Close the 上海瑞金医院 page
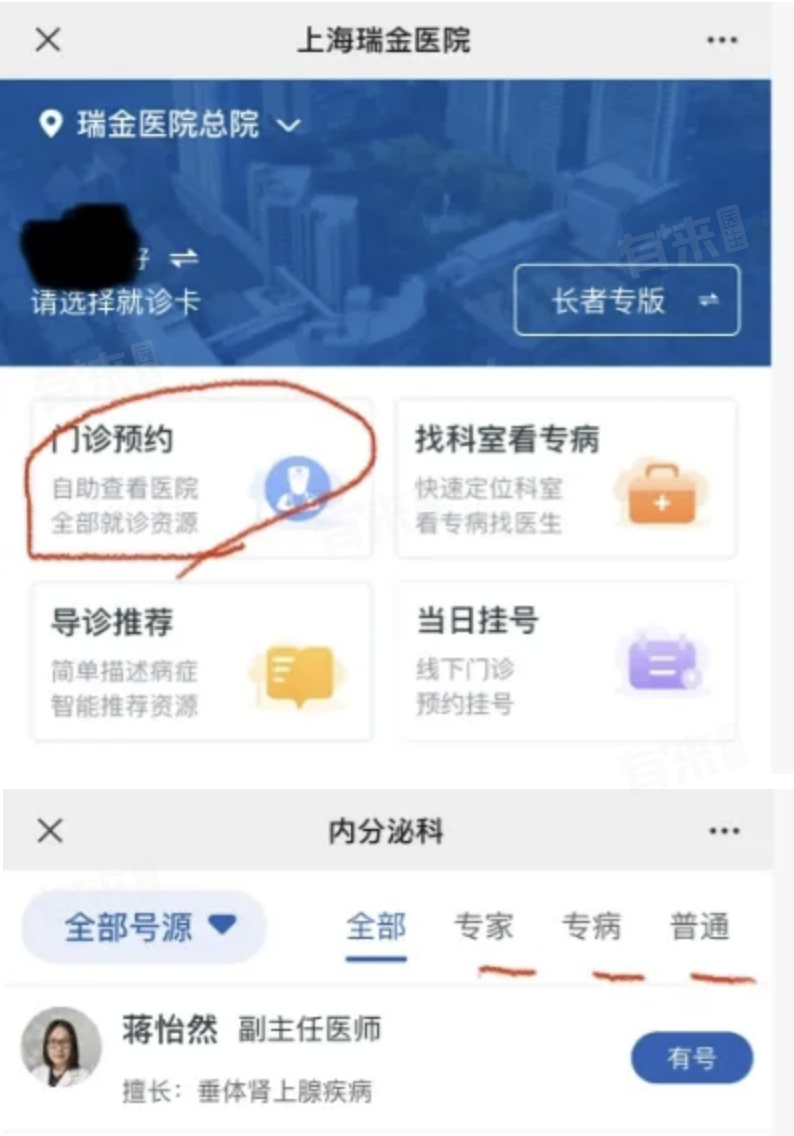The image size is (794, 1136). 48,40
